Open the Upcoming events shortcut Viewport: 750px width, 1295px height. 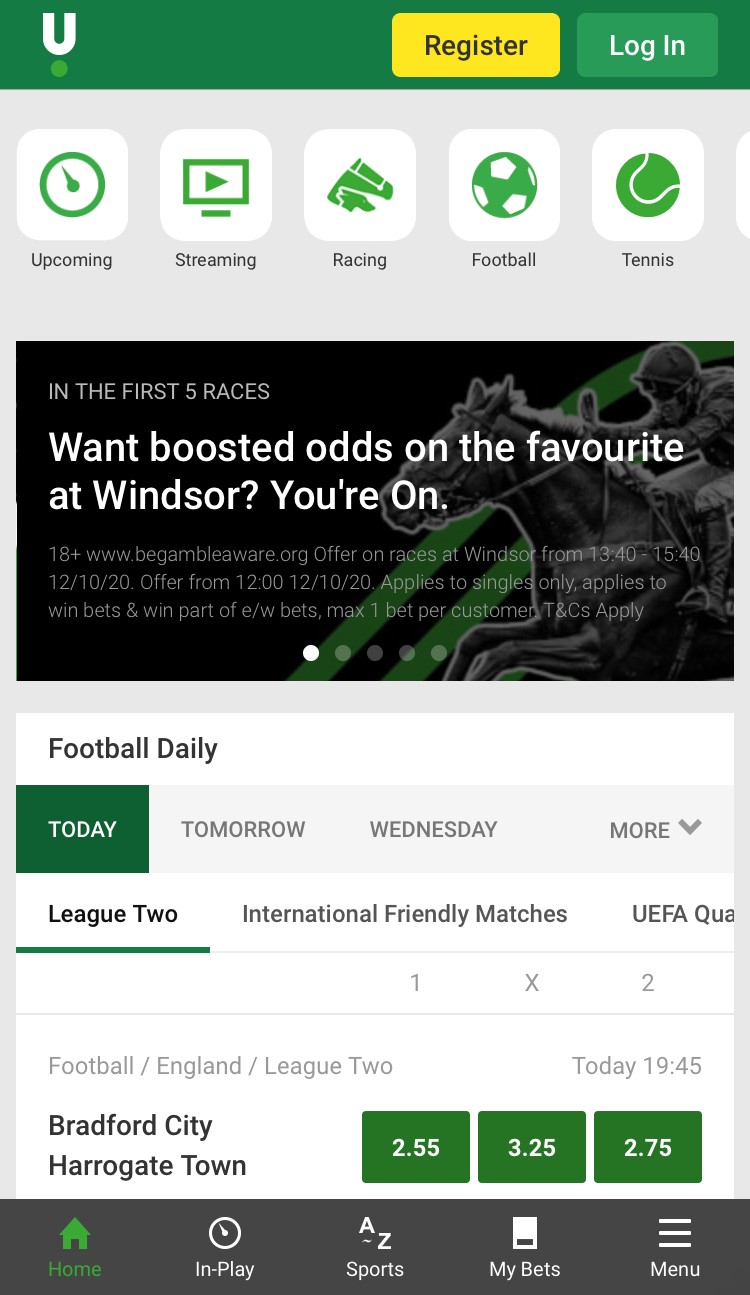pyautogui.click(x=72, y=200)
